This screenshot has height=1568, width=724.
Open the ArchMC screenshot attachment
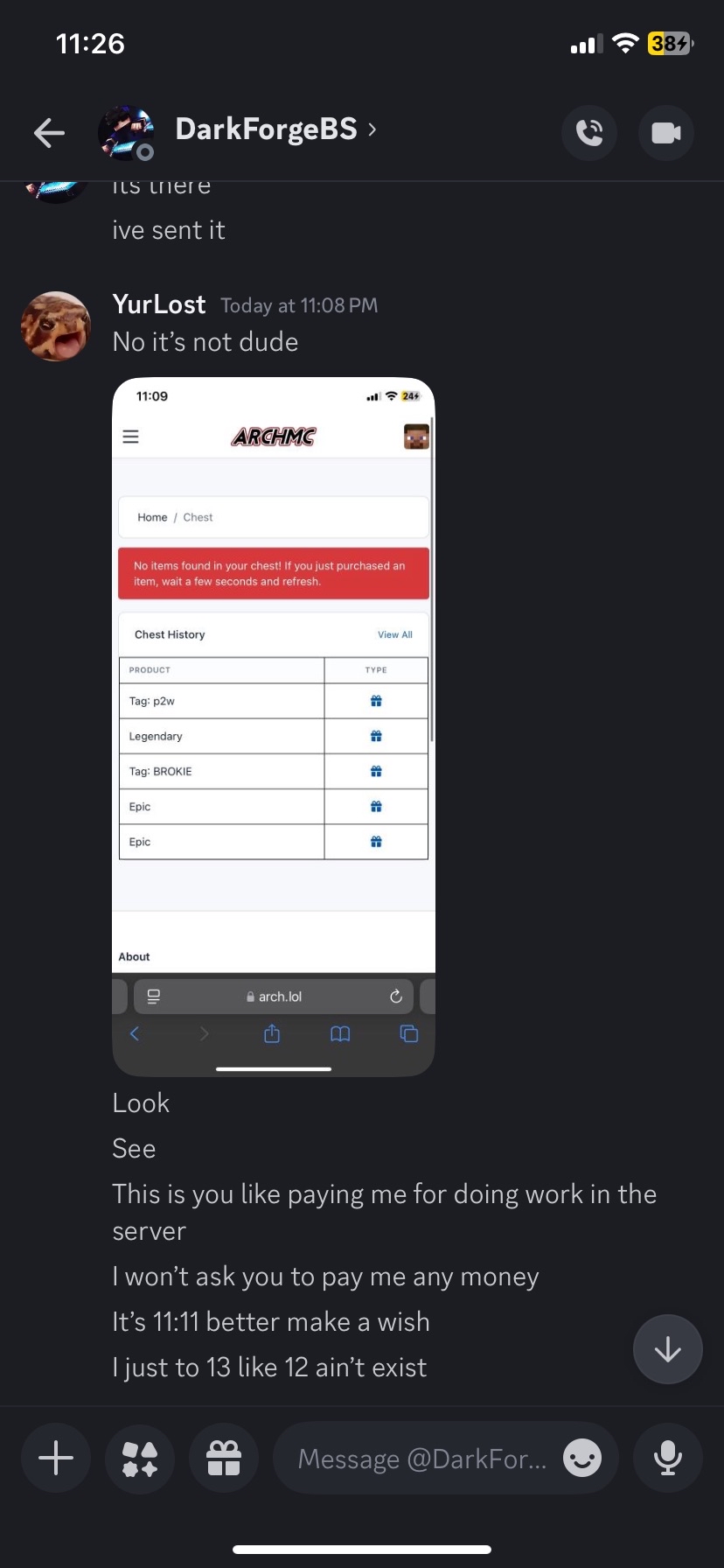coord(274,726)
